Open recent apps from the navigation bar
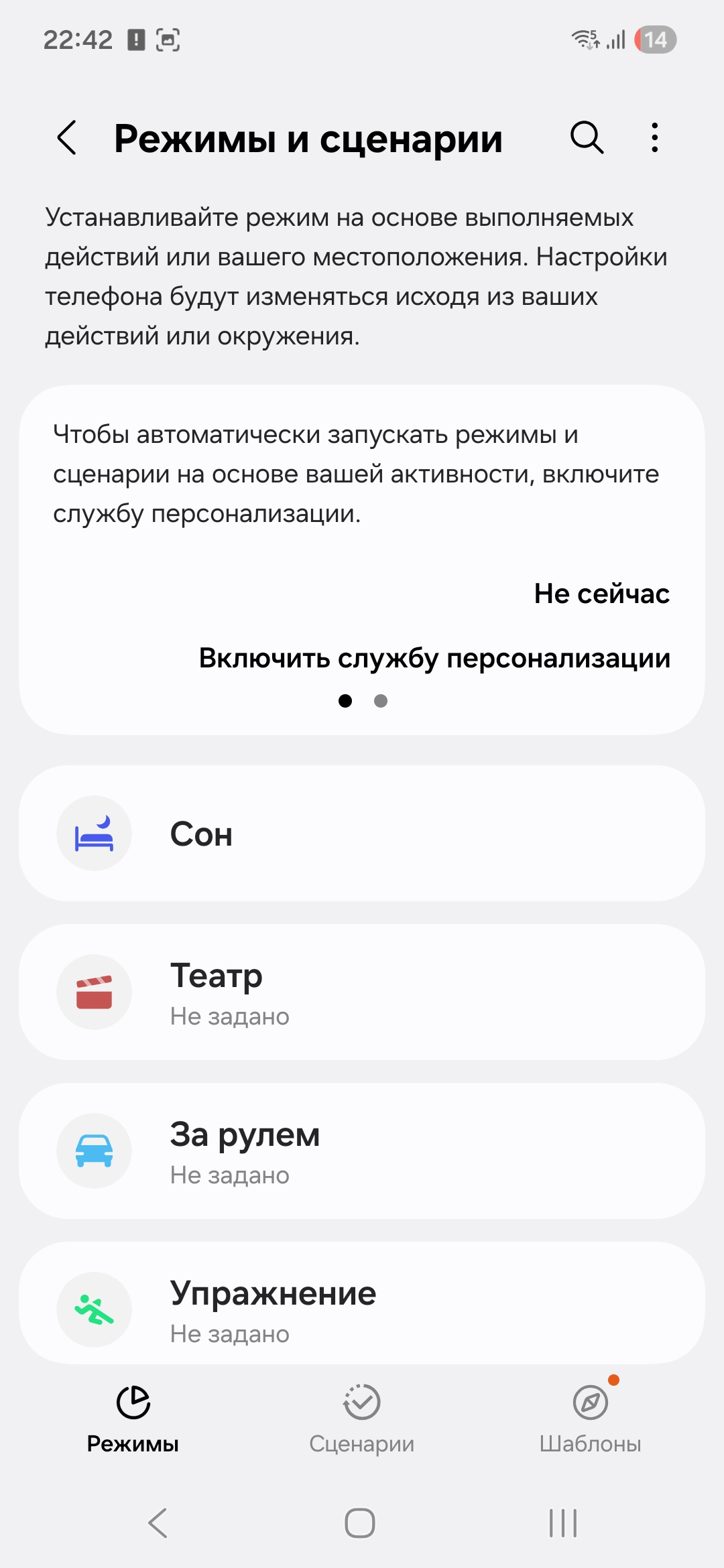This screenshot has height=1568, width=724. (563, 1523)
